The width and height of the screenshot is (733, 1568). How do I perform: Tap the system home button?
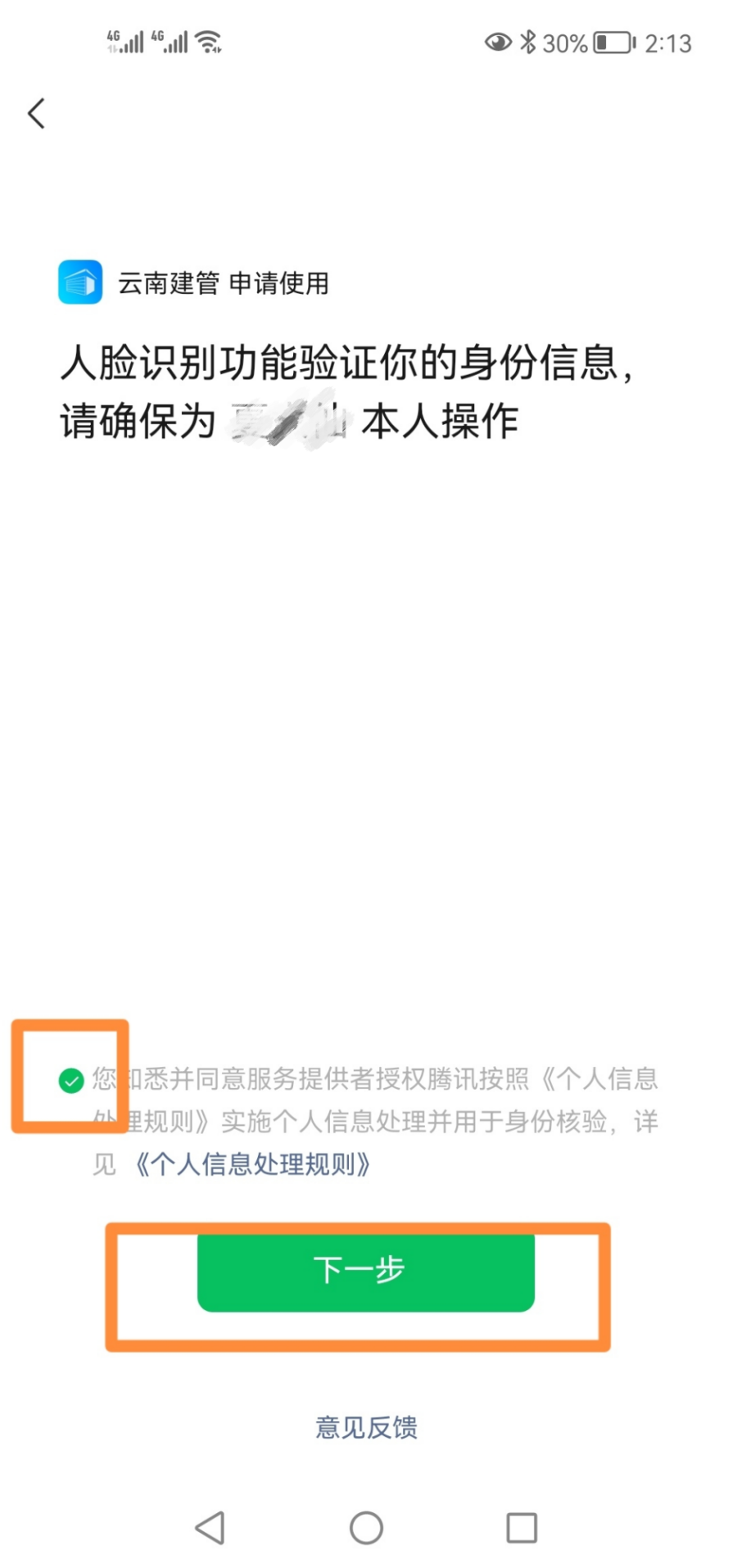point(366,1528)
